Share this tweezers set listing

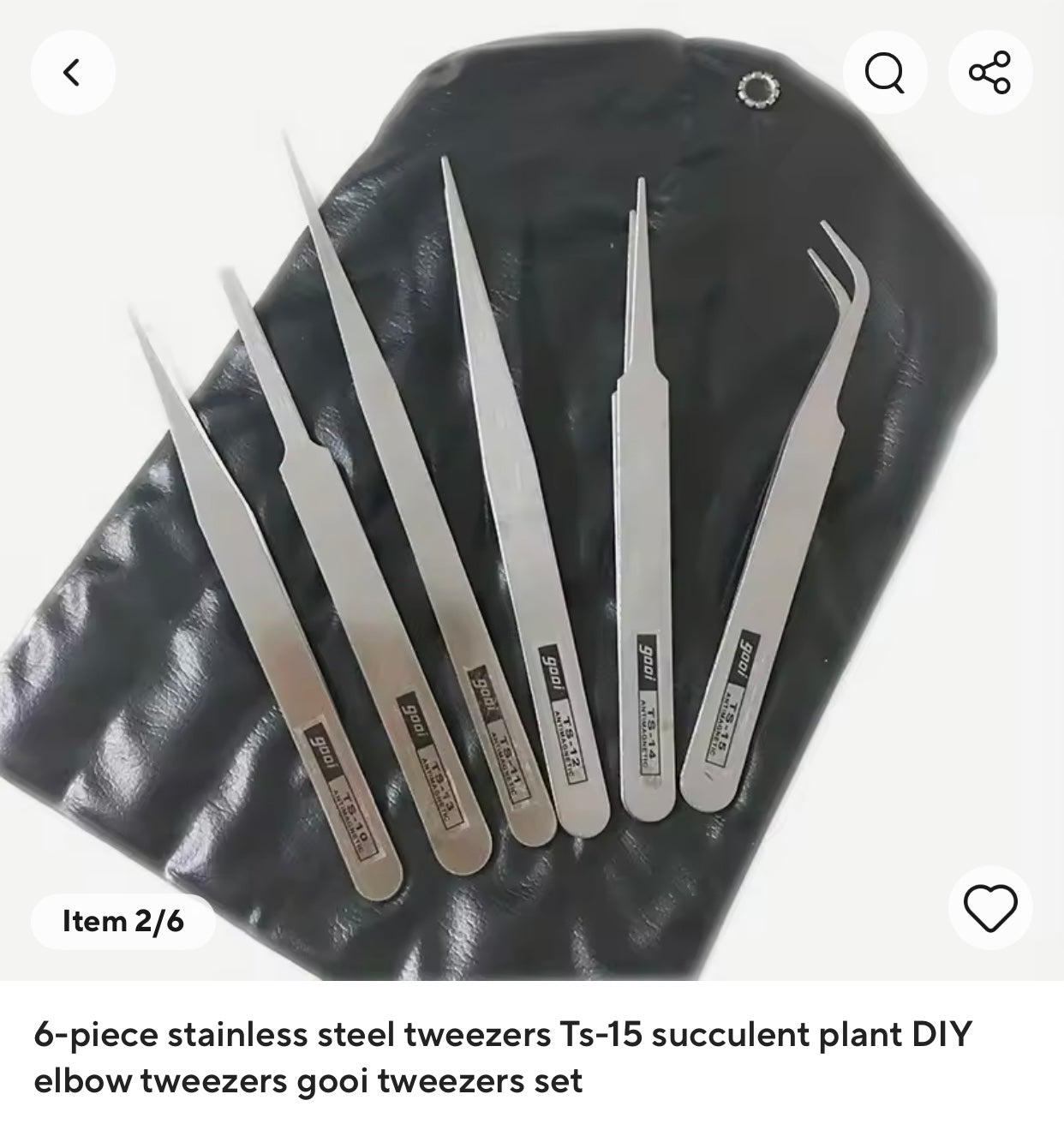(x=989, y=73)
